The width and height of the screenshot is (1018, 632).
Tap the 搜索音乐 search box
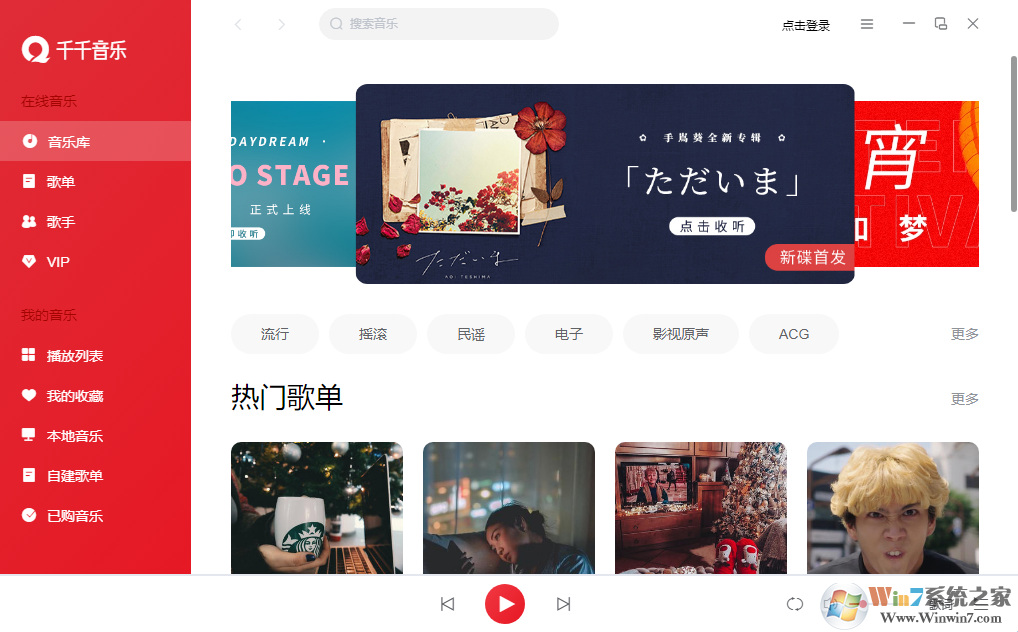point(438,24)
